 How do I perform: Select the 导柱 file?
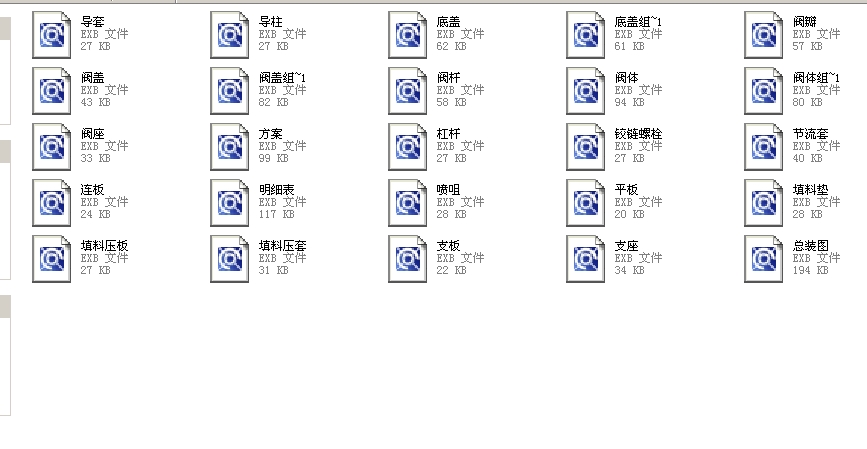click(x=230, y=35)
